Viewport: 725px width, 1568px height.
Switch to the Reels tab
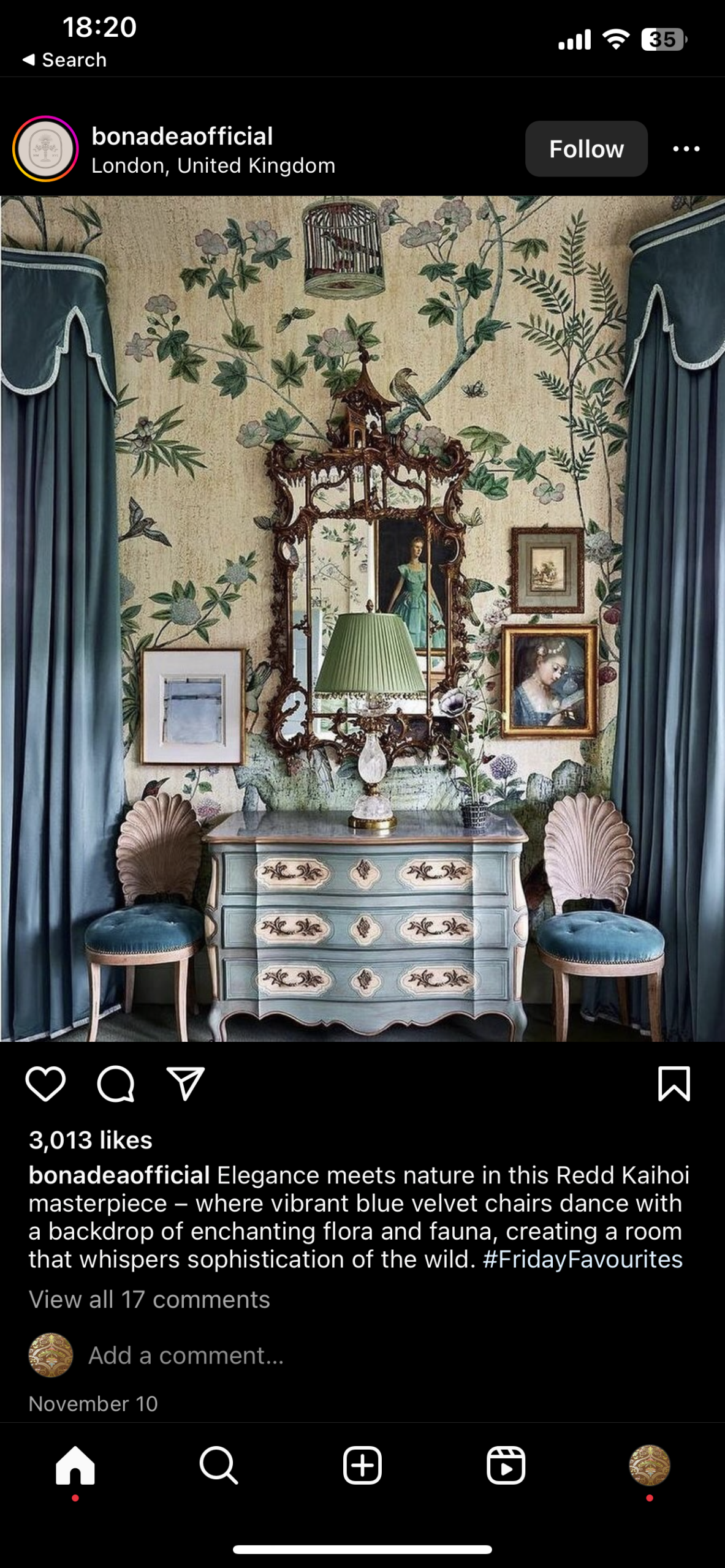[x=506, y=1465]
